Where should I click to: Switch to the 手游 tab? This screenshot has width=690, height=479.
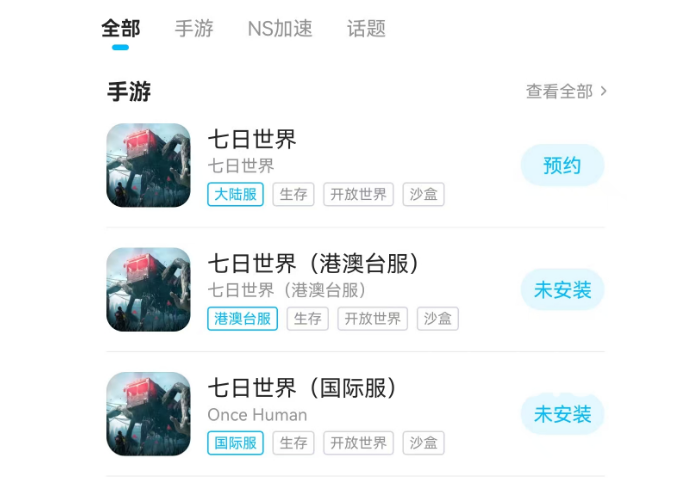click(194, 29)
